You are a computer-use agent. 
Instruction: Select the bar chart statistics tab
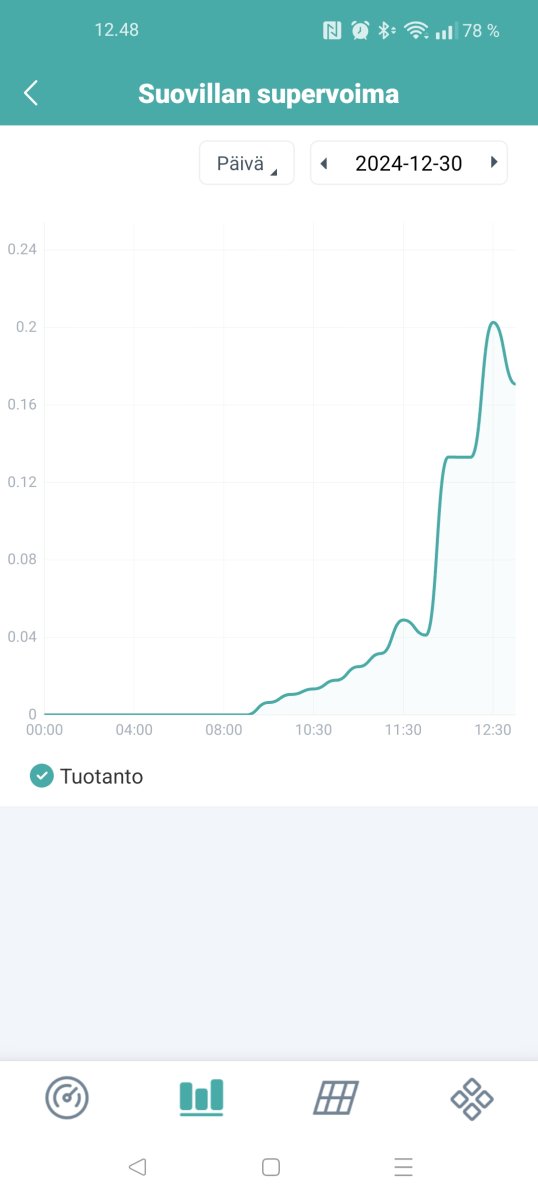tap(201, 1098)
